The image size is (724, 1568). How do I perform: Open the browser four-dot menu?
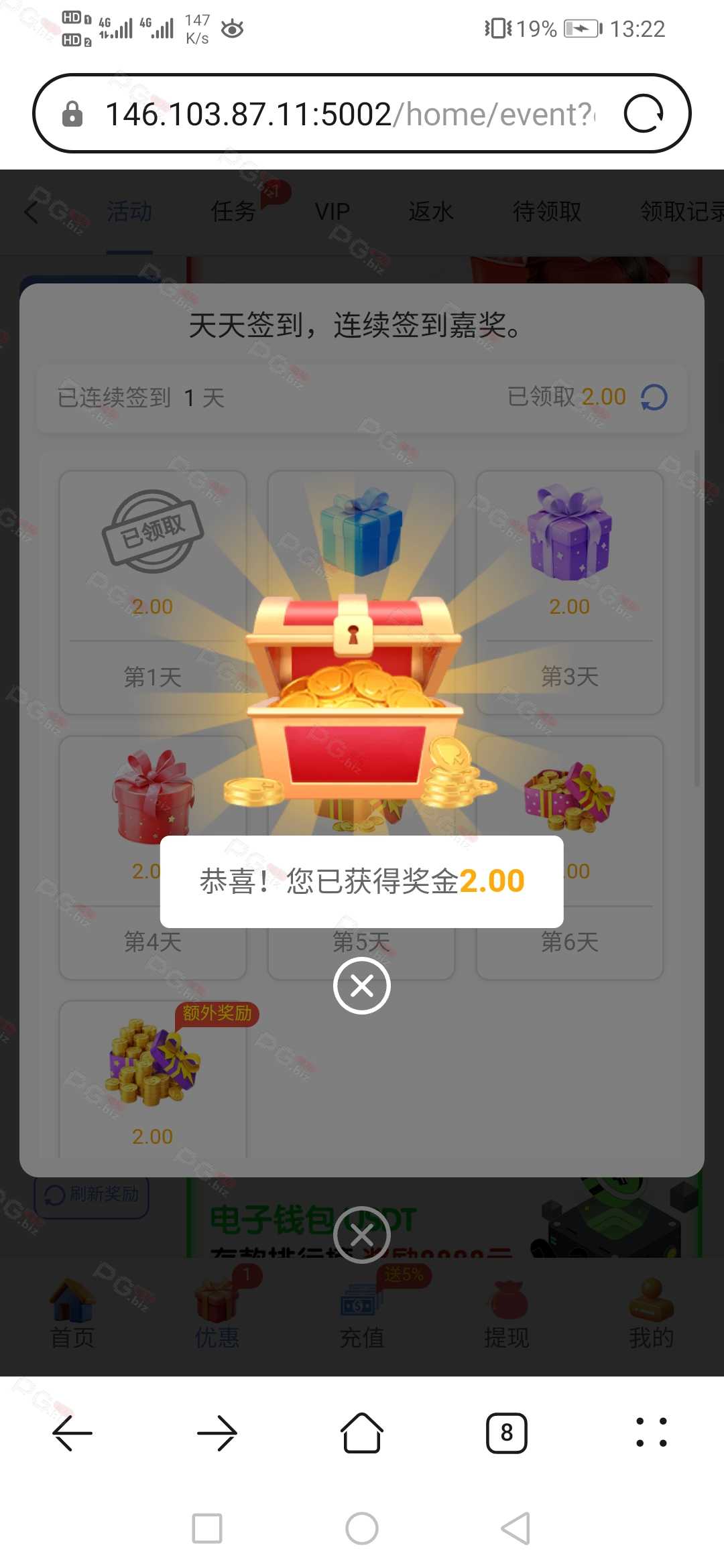pos(652,1433)
